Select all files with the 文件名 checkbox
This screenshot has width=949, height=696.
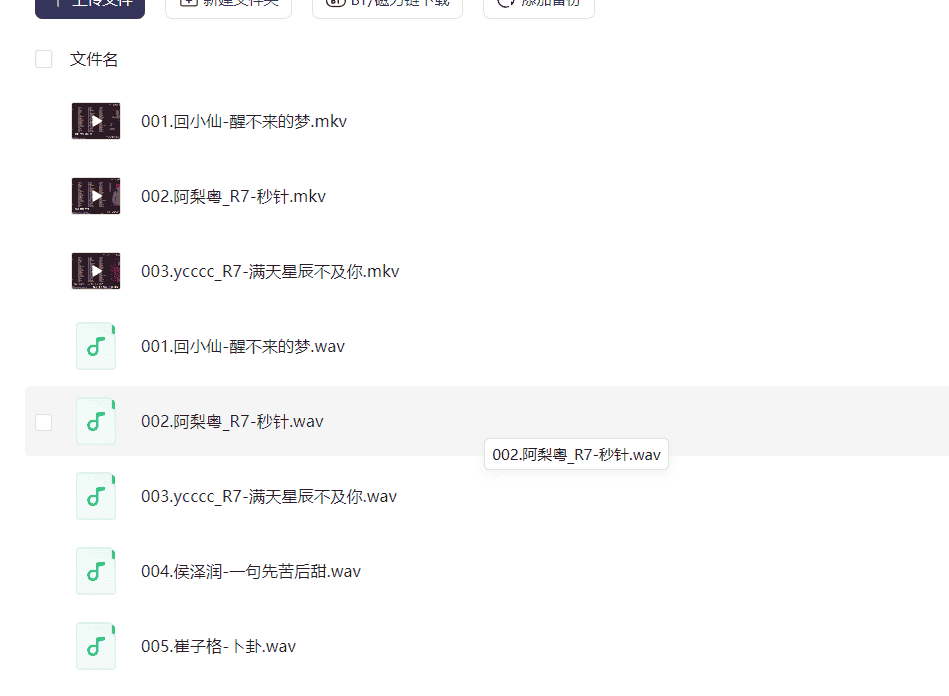44,59
